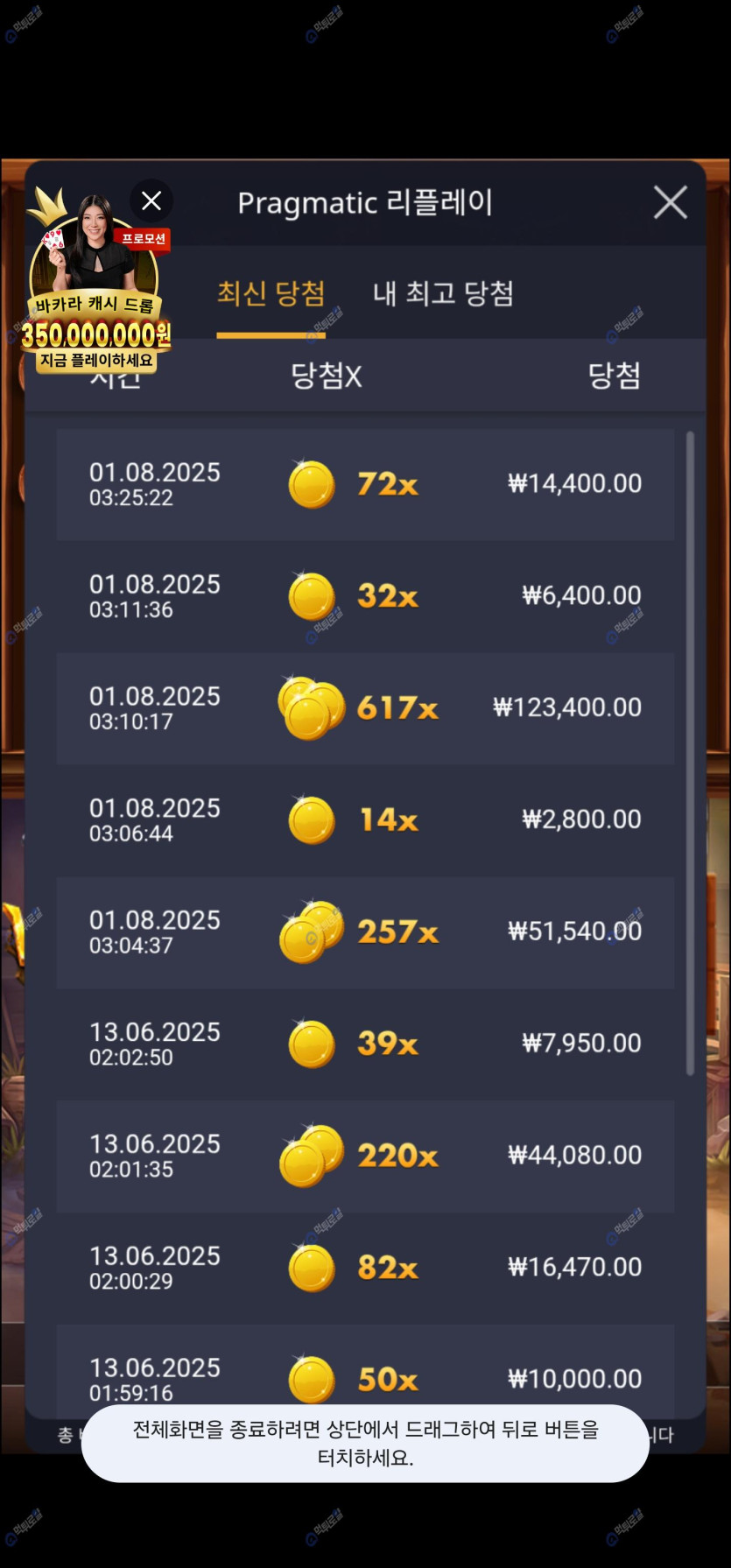Close the Pragmatic replay dialog
The width and height of the screenshot is (731, 1568).
click(x=670, y=203)
